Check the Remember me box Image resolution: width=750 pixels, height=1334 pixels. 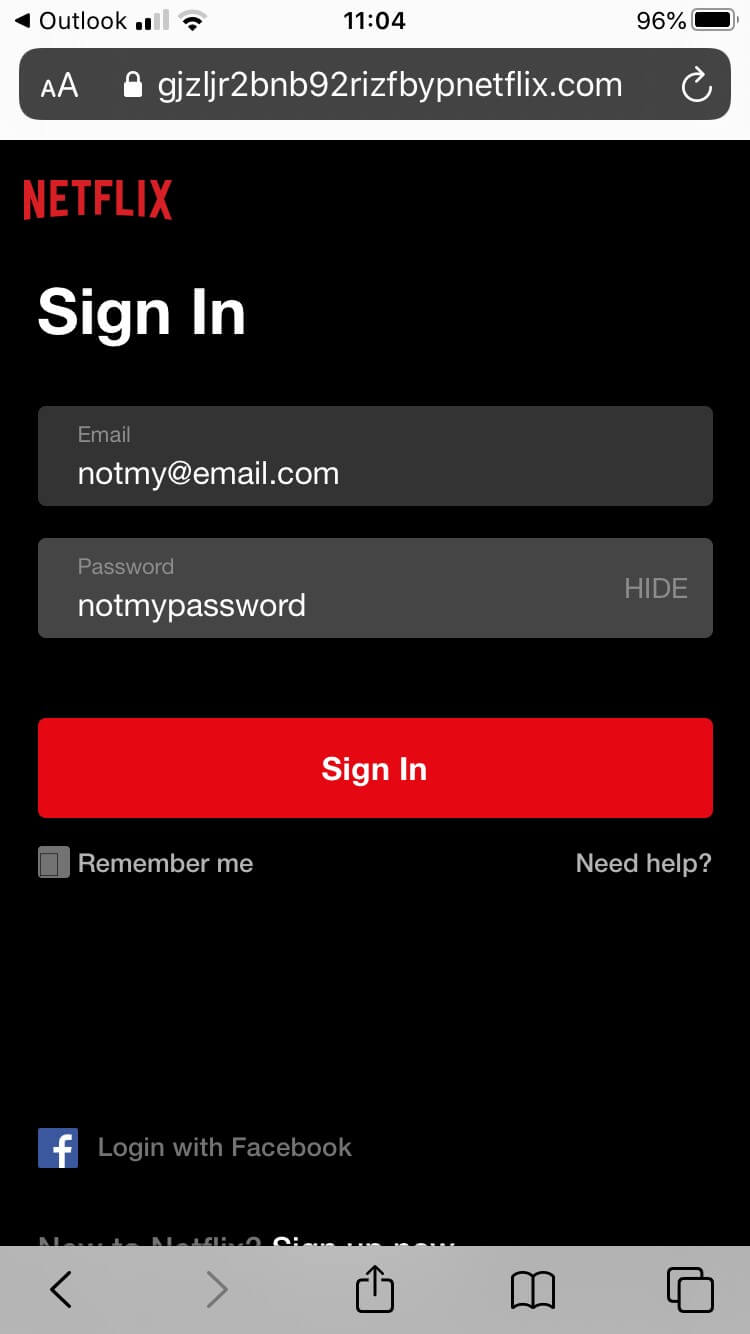54,863
